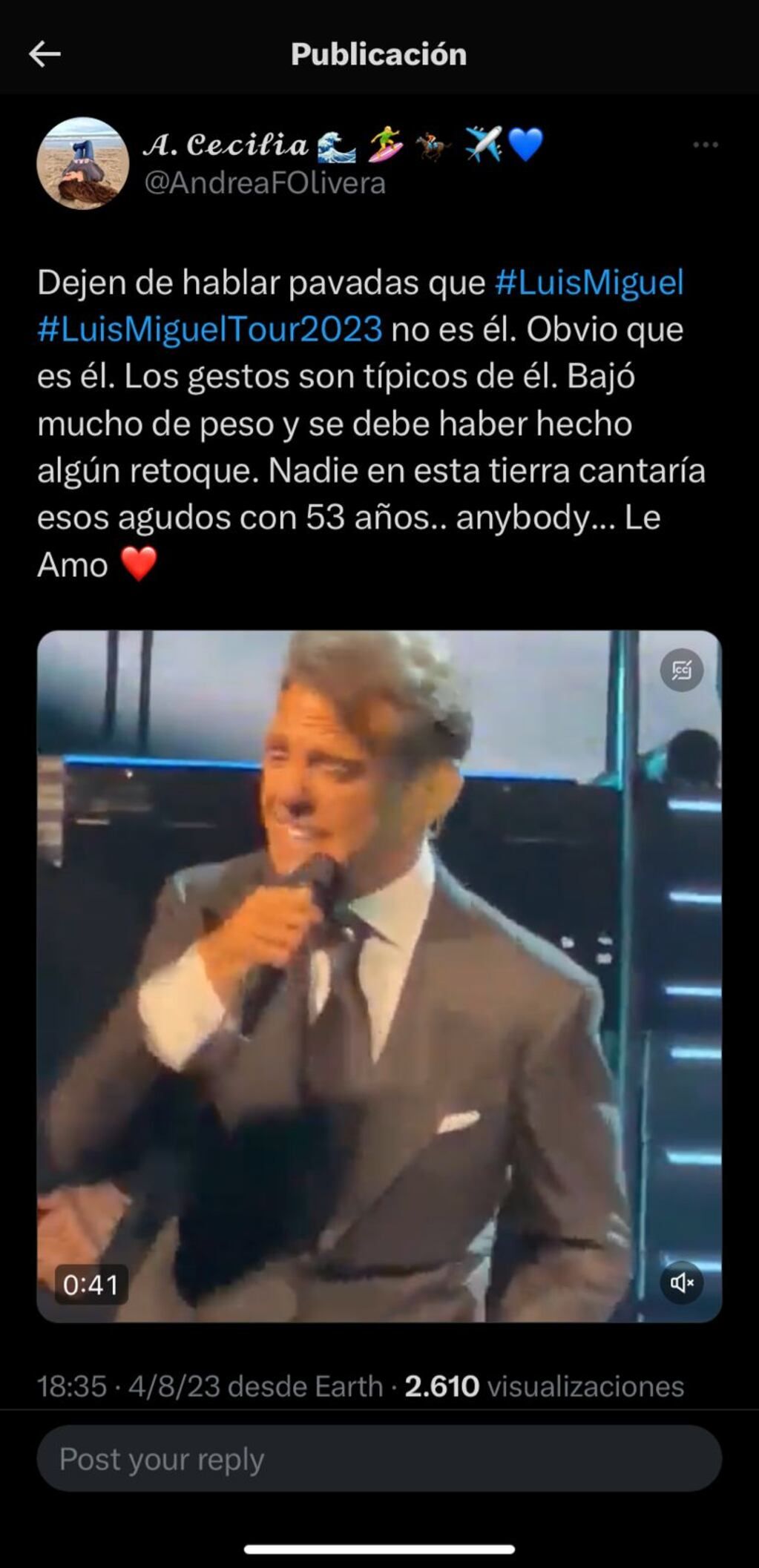
Task: Tap the back chevron in the header
Action: [x=45, y=53]
